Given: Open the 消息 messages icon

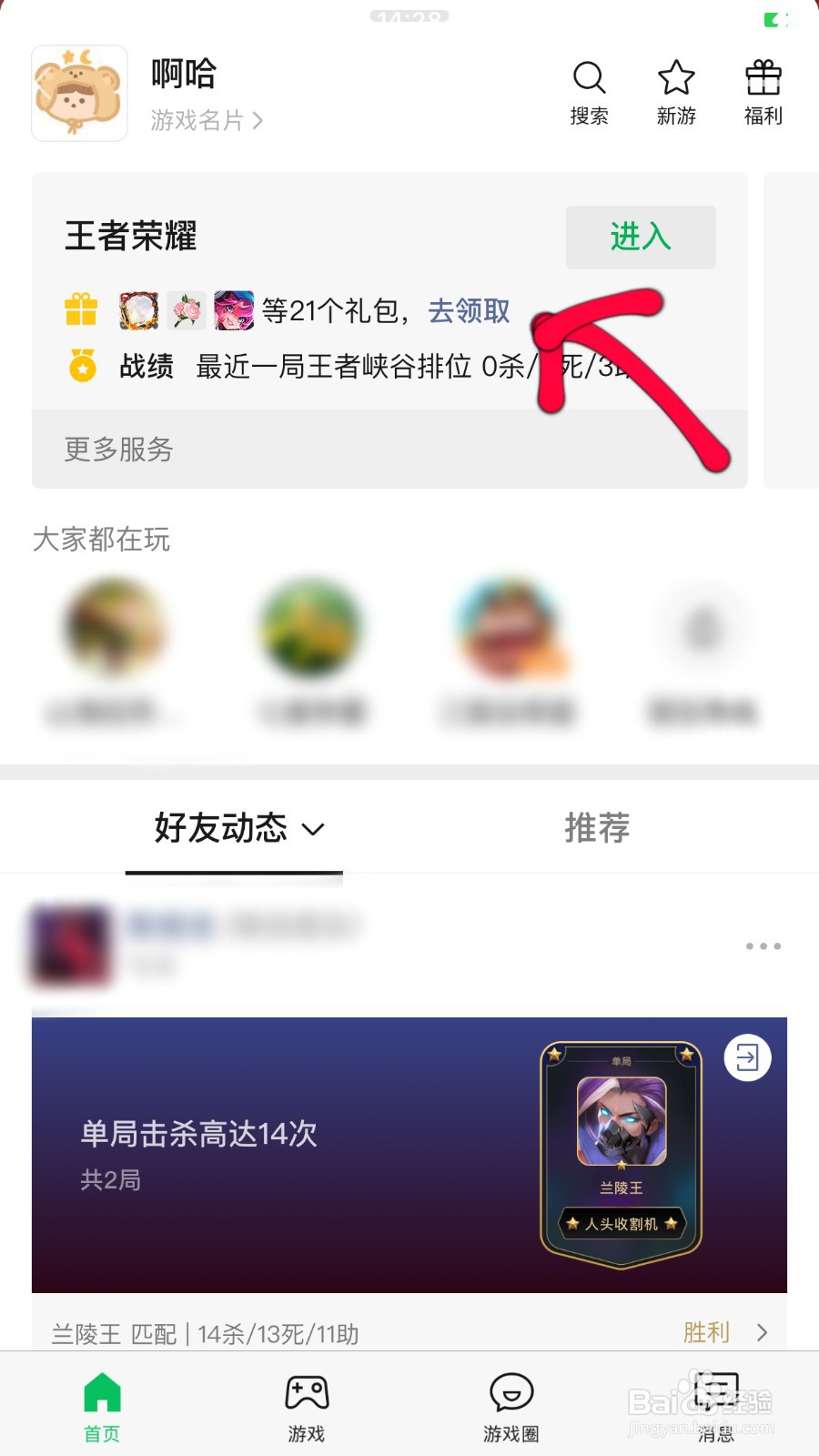Looking at the screenshot, I should pos(715,1392).
